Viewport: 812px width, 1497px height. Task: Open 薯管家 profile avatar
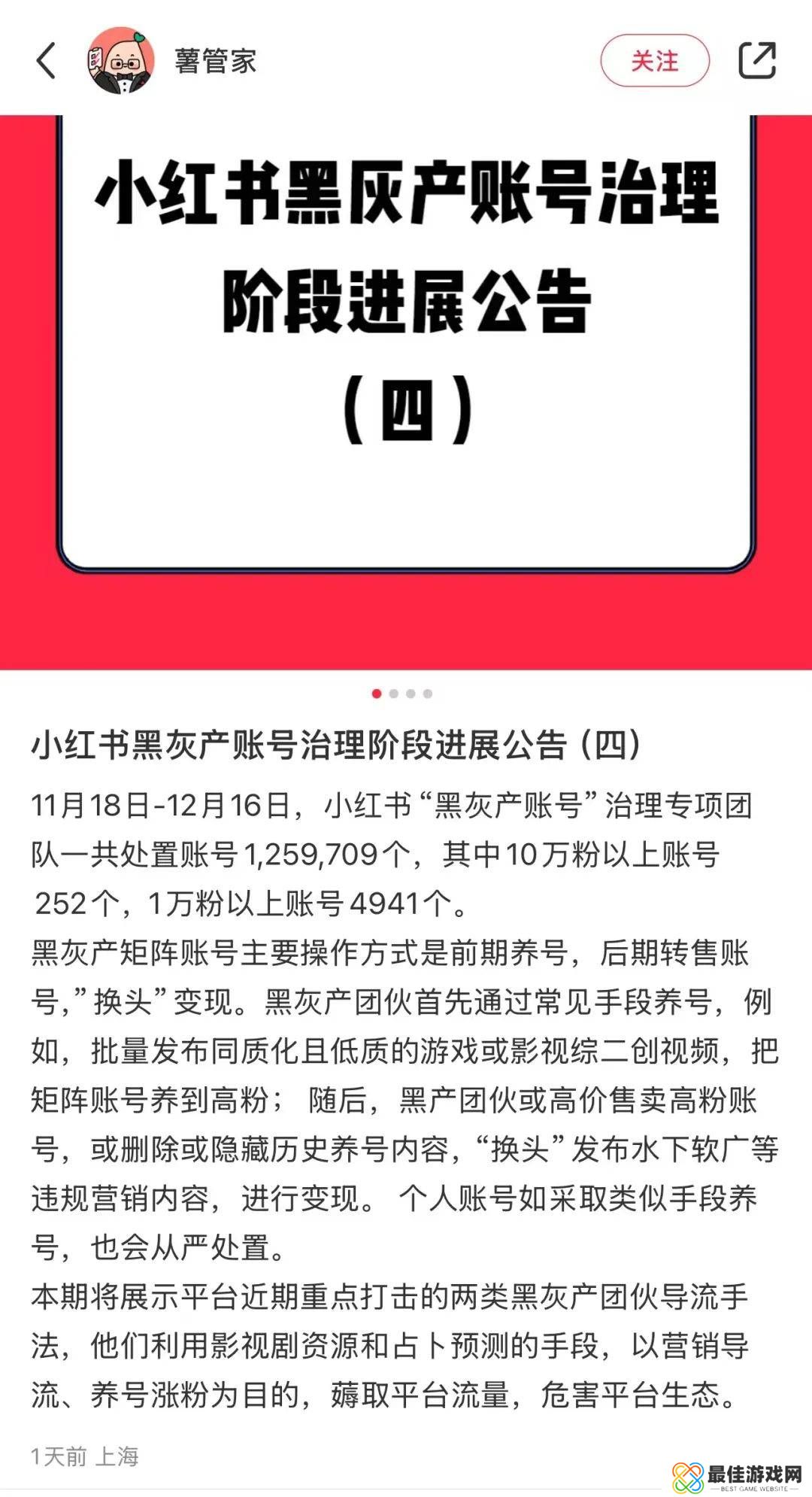tap(121, 61)
